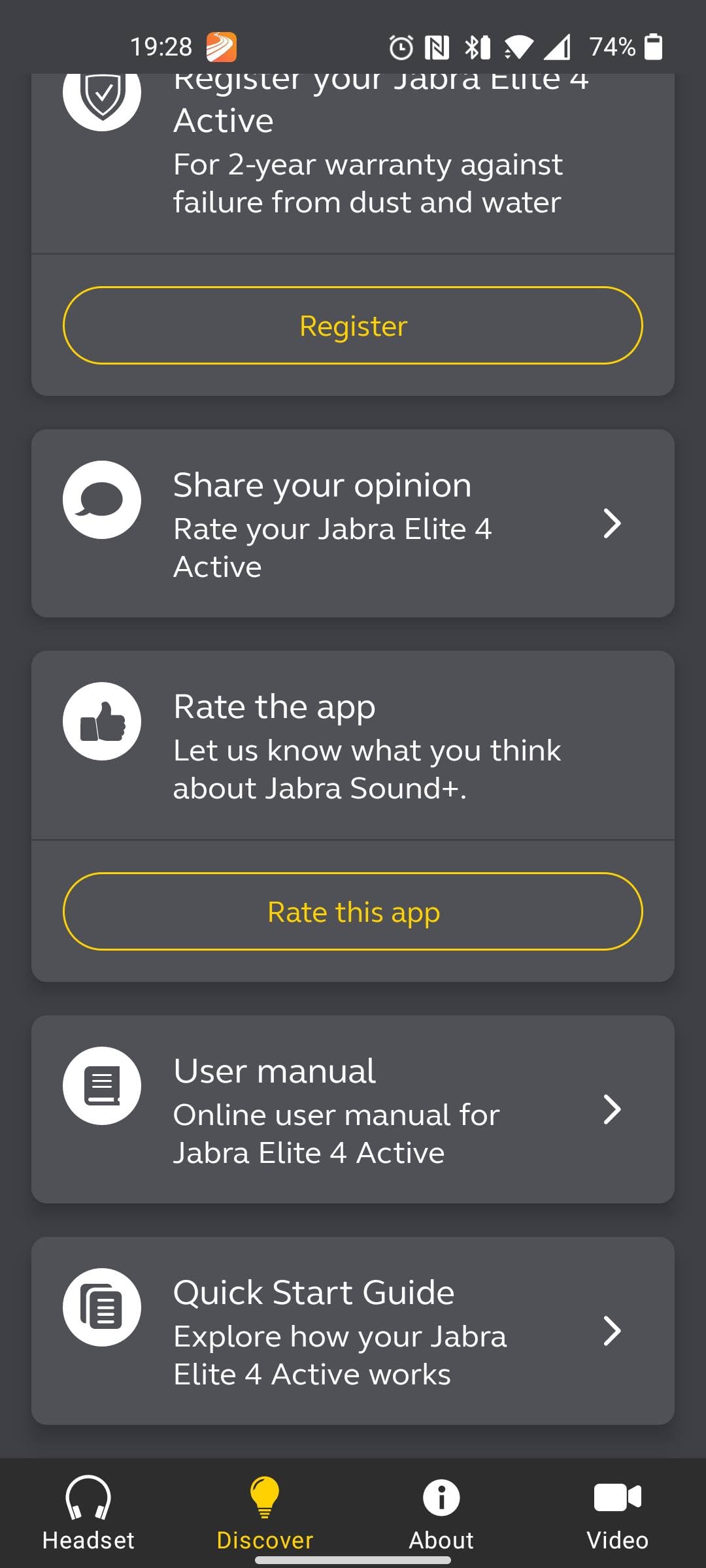Open Share your opinion card

353,523
